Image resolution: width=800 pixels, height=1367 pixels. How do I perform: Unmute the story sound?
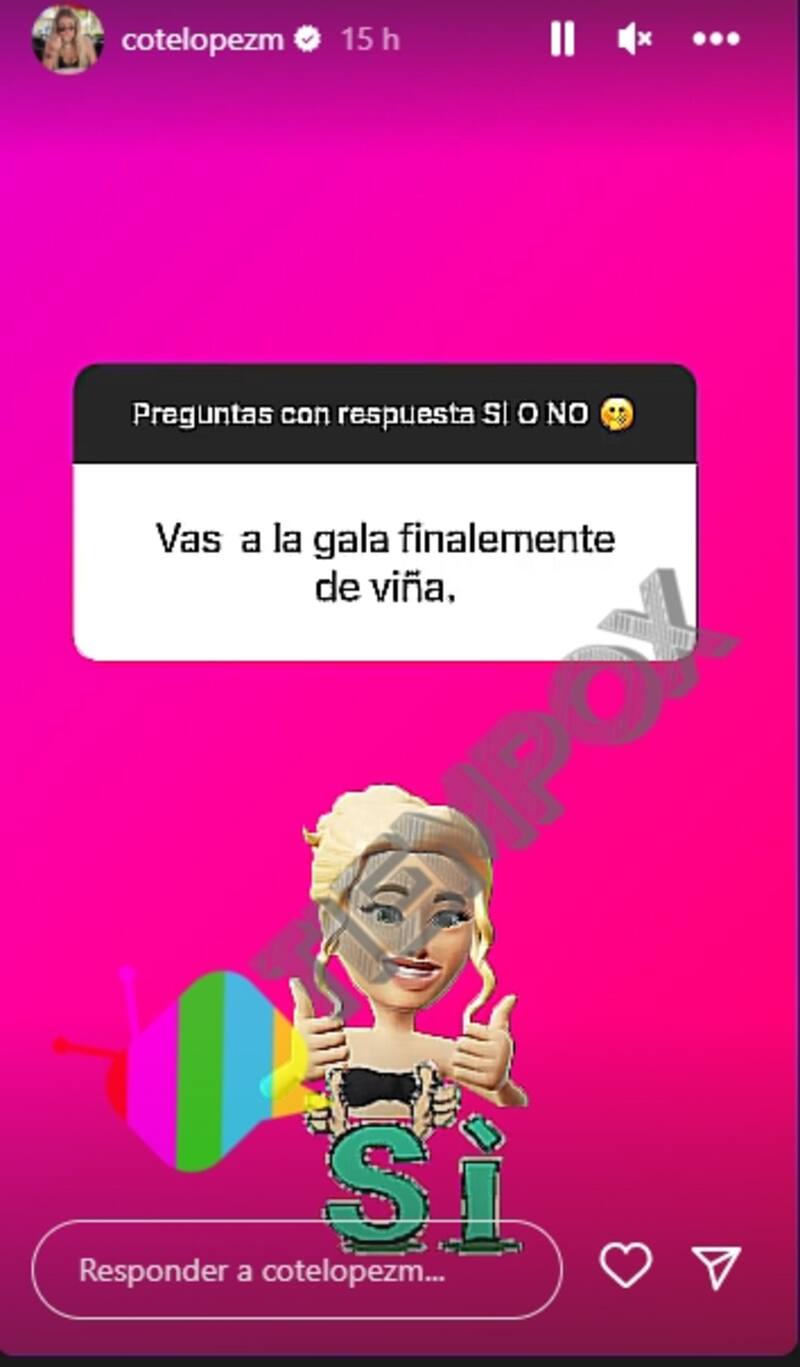pyautogui.click(x=635, y=40)
